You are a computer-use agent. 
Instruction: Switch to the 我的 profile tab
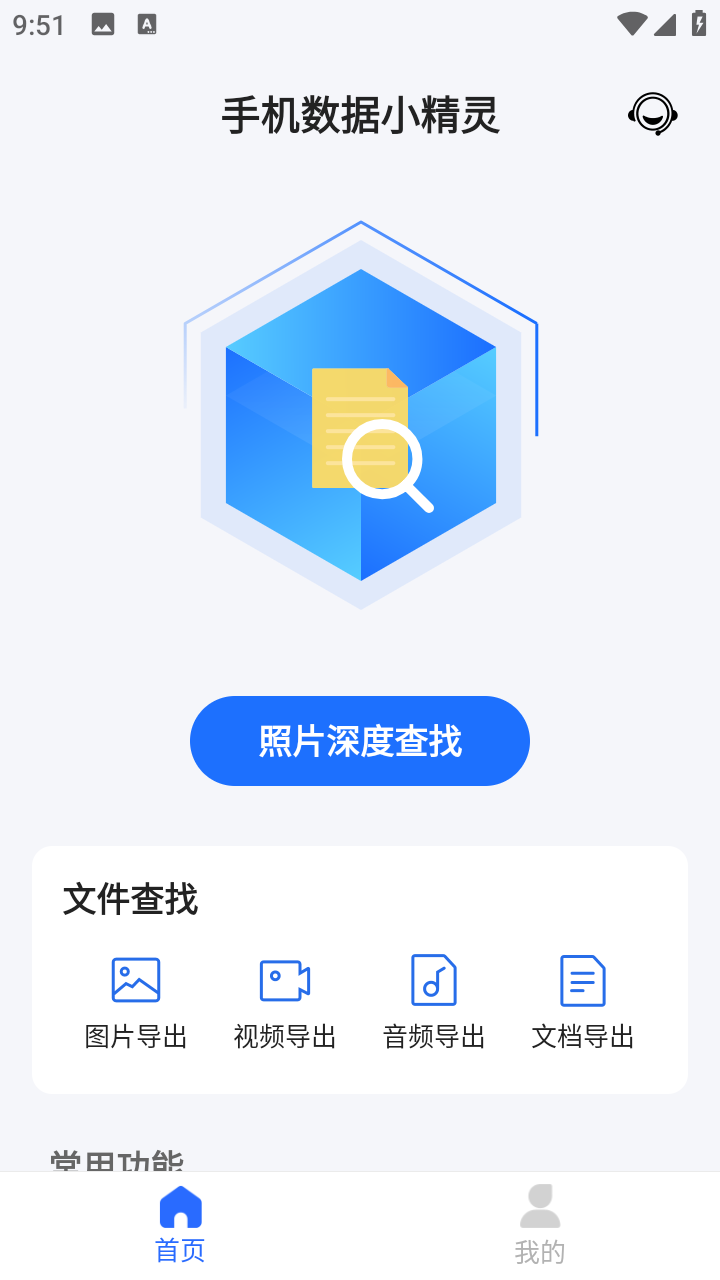click(540, 1225)
